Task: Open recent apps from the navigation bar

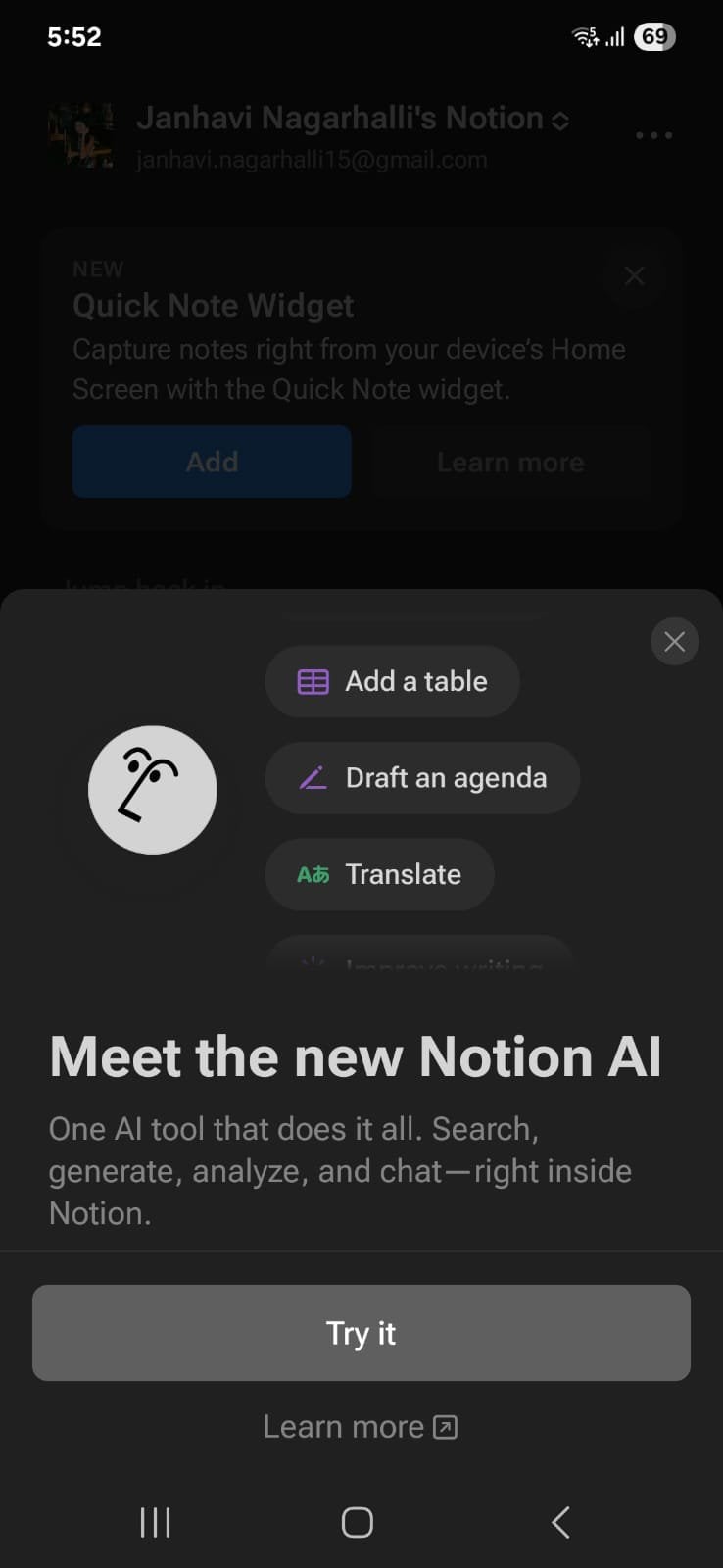Action: tap(156, 1522)
